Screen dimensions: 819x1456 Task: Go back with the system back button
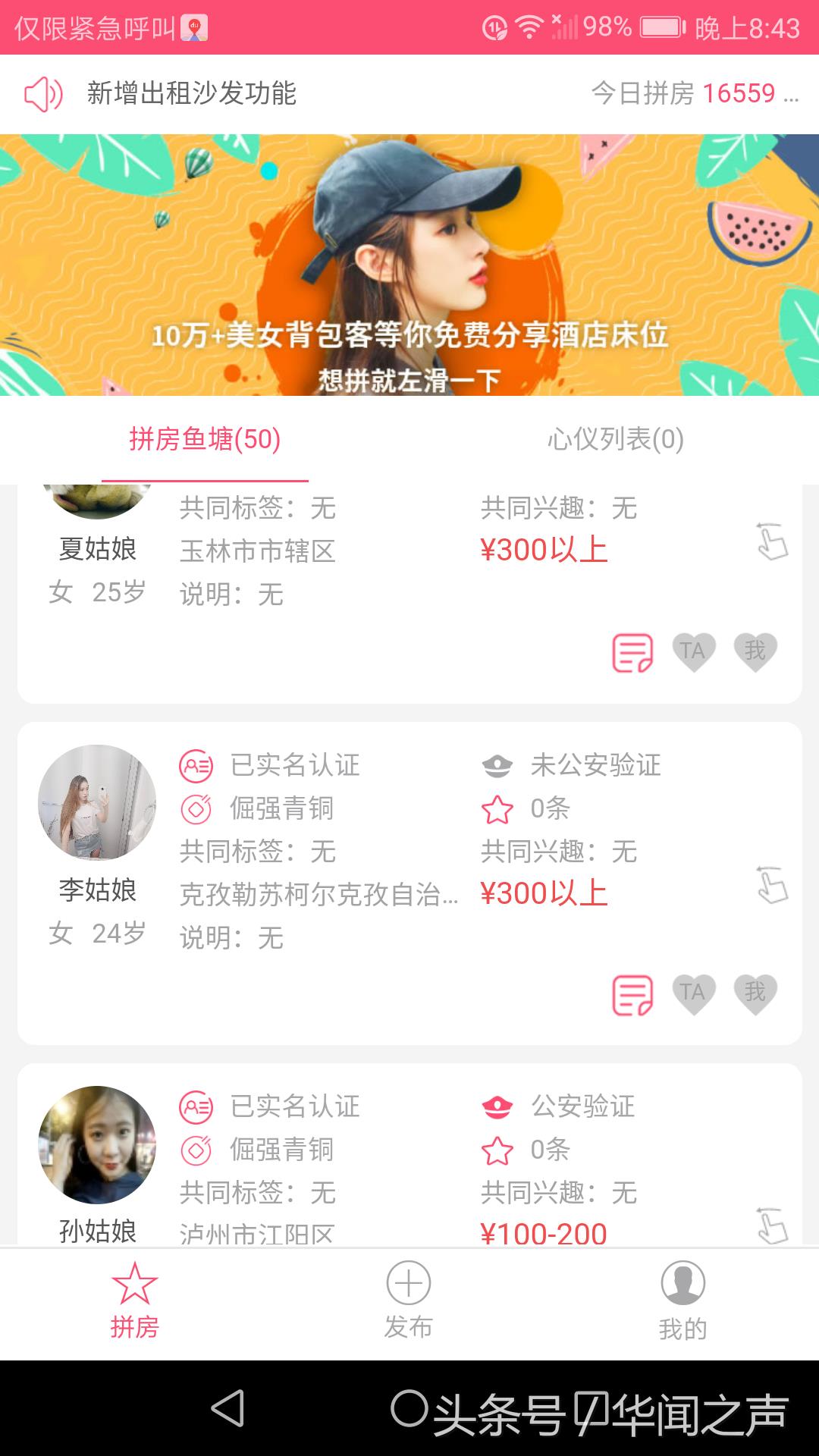(227, 1409)
